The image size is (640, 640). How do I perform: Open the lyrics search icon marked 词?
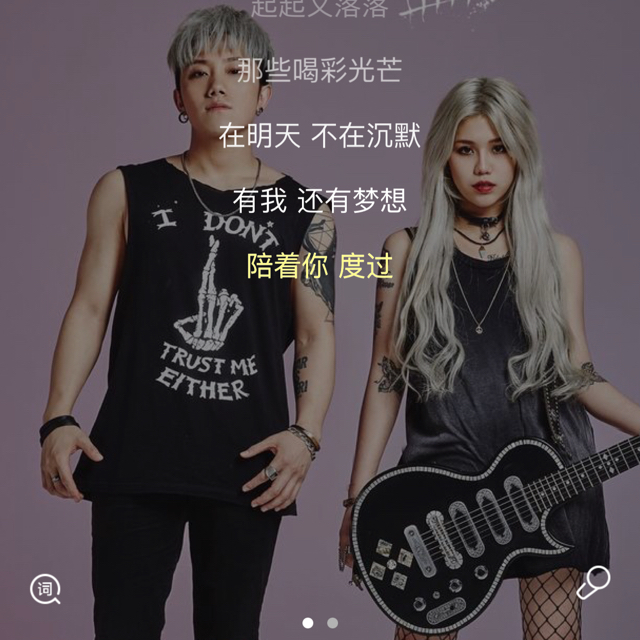click(x=45, y=589)
